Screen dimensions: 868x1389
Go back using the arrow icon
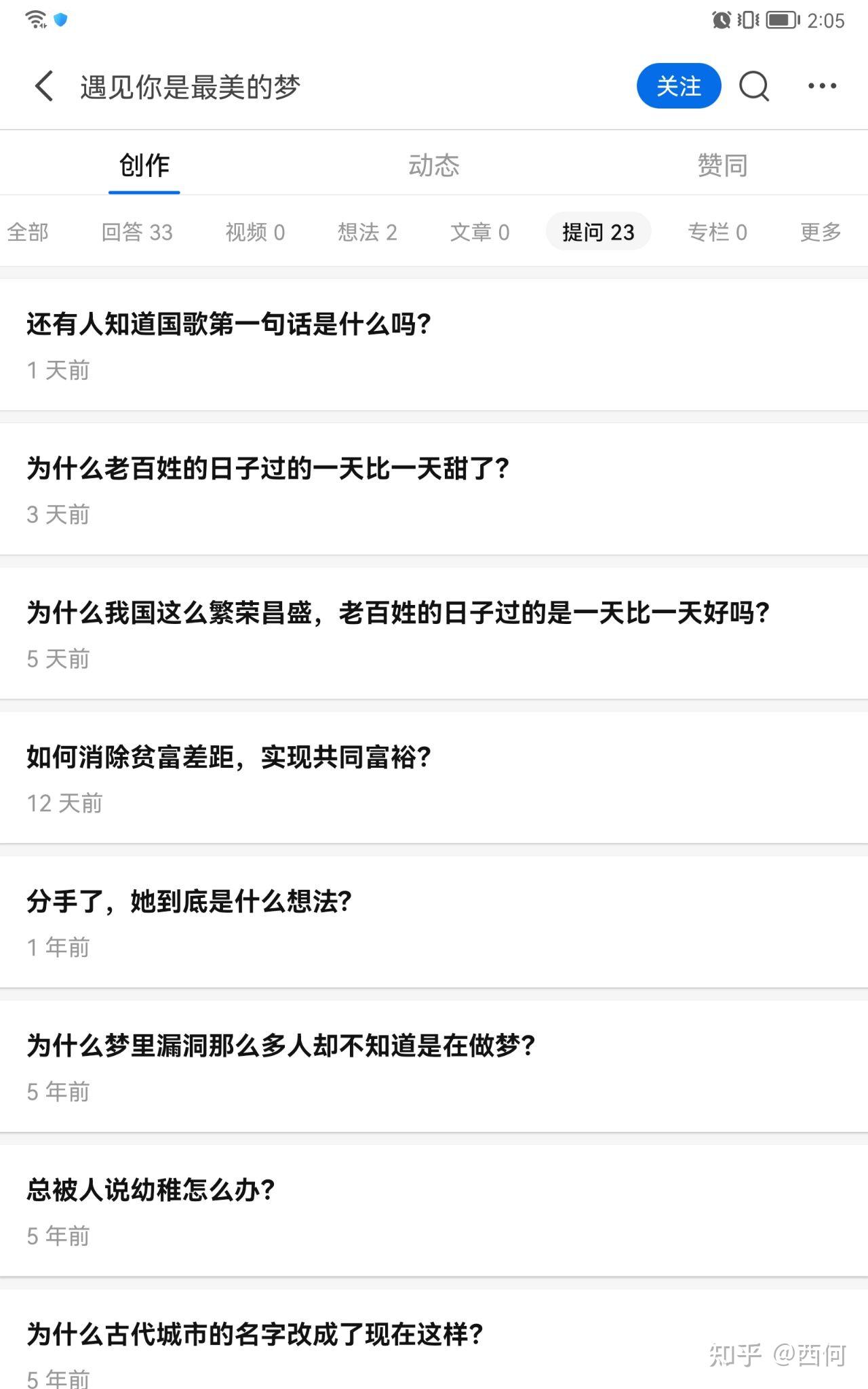tap(45, 86)
